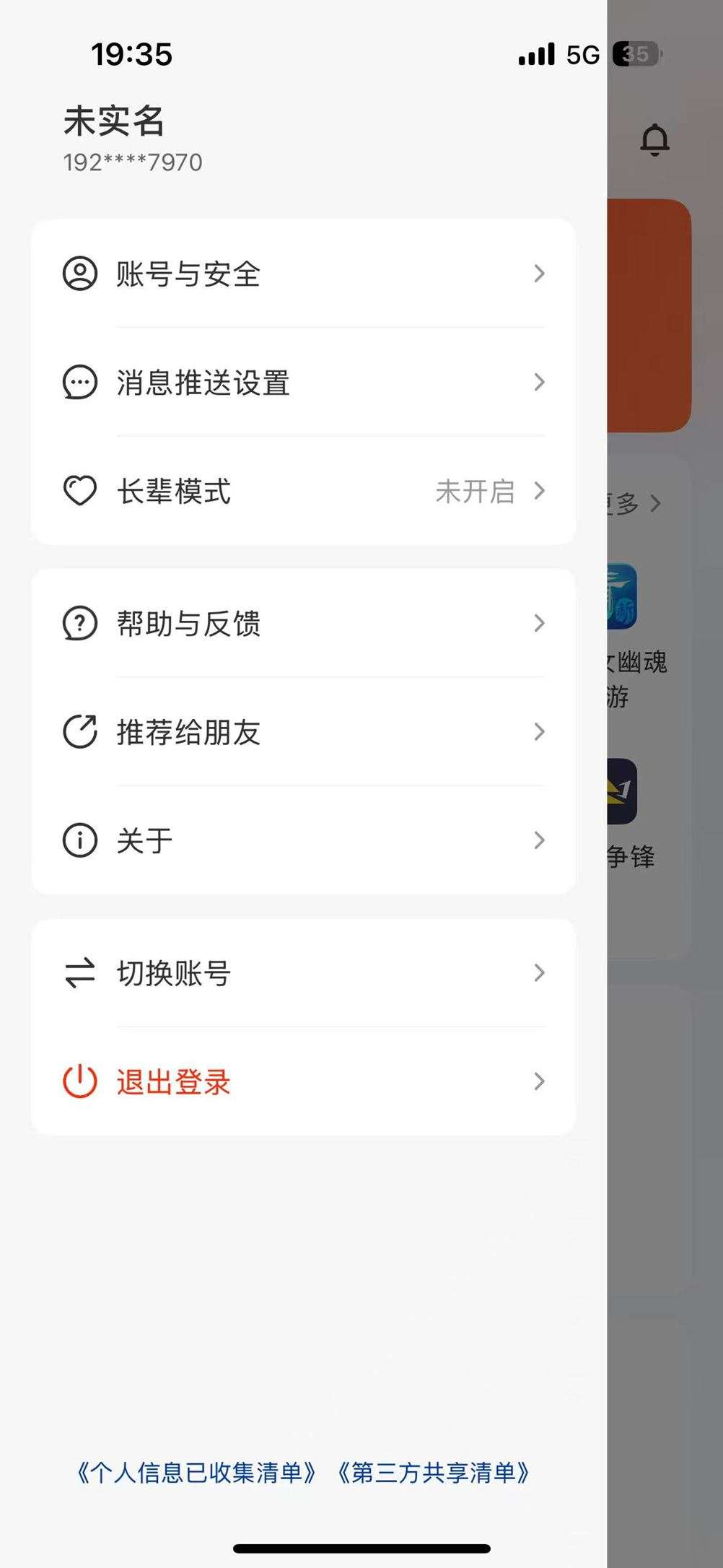Tap the switch account arrows icon
Screen dimensions: 723x1568
click(79, 974)
